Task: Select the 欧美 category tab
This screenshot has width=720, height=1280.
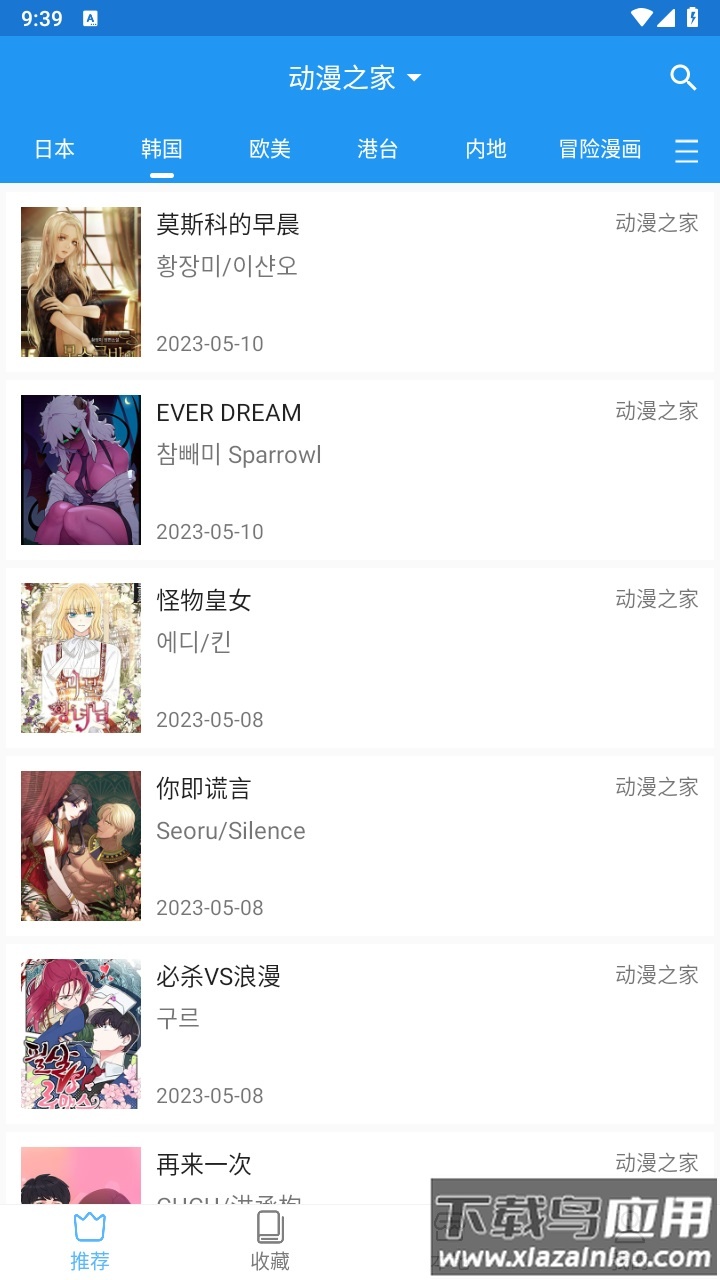Action: coord(270,148)
